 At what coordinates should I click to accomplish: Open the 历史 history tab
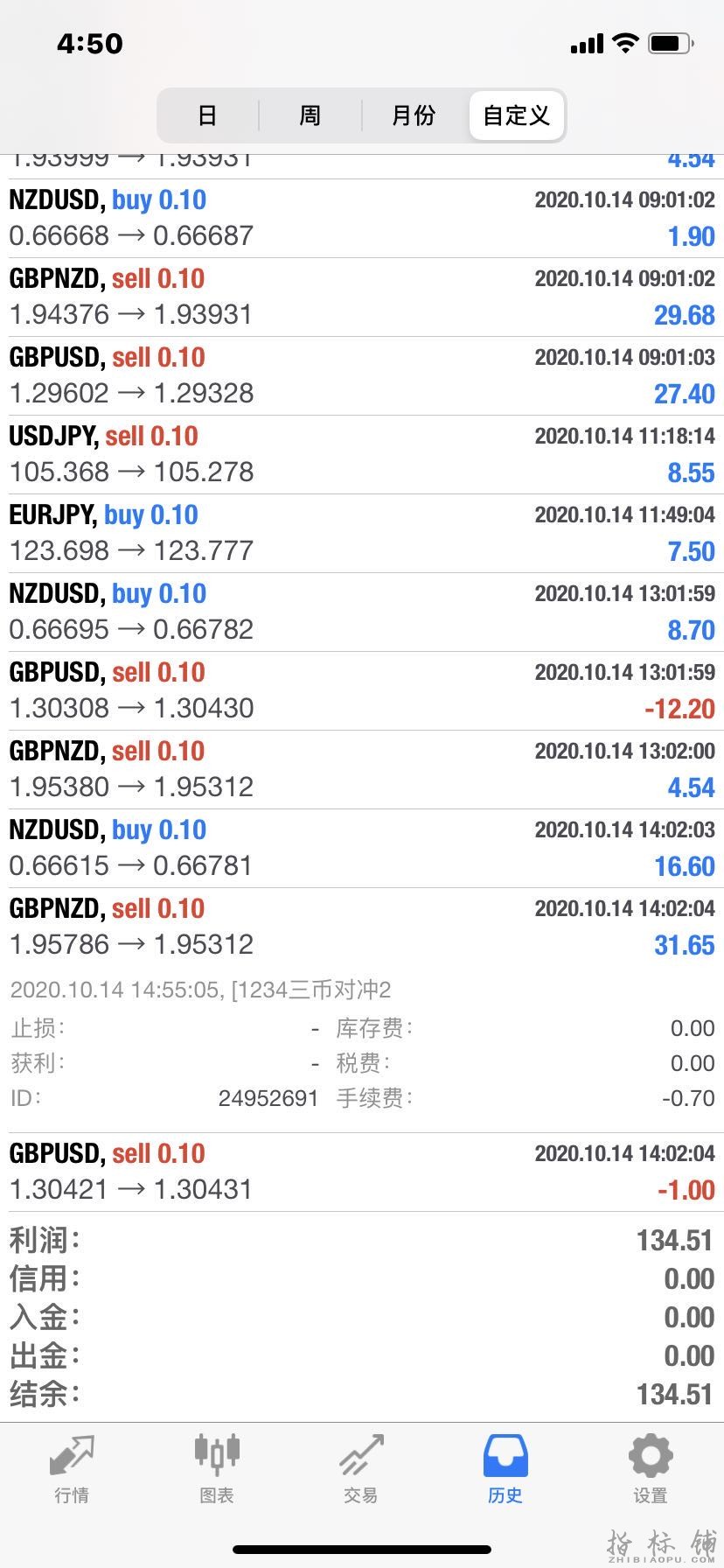pyautogui.click(x=505, y=1470)
